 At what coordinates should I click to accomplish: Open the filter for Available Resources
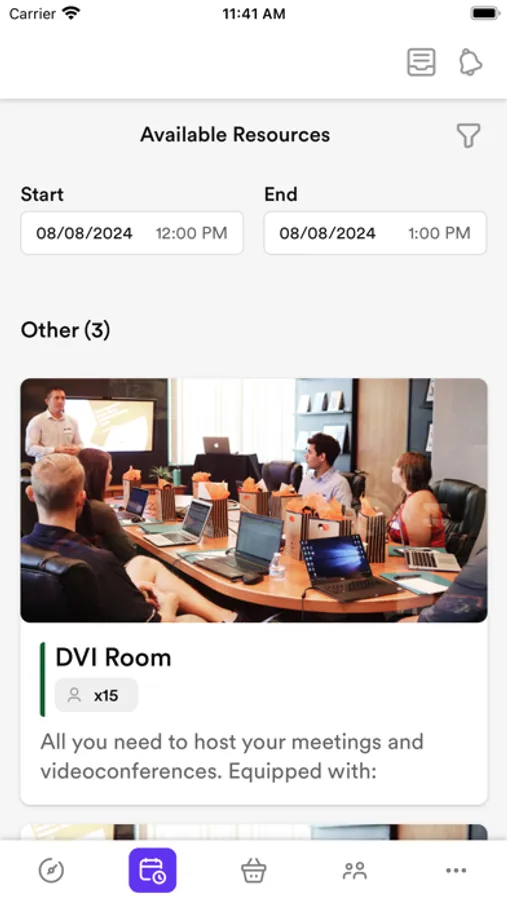click(468, 135)
